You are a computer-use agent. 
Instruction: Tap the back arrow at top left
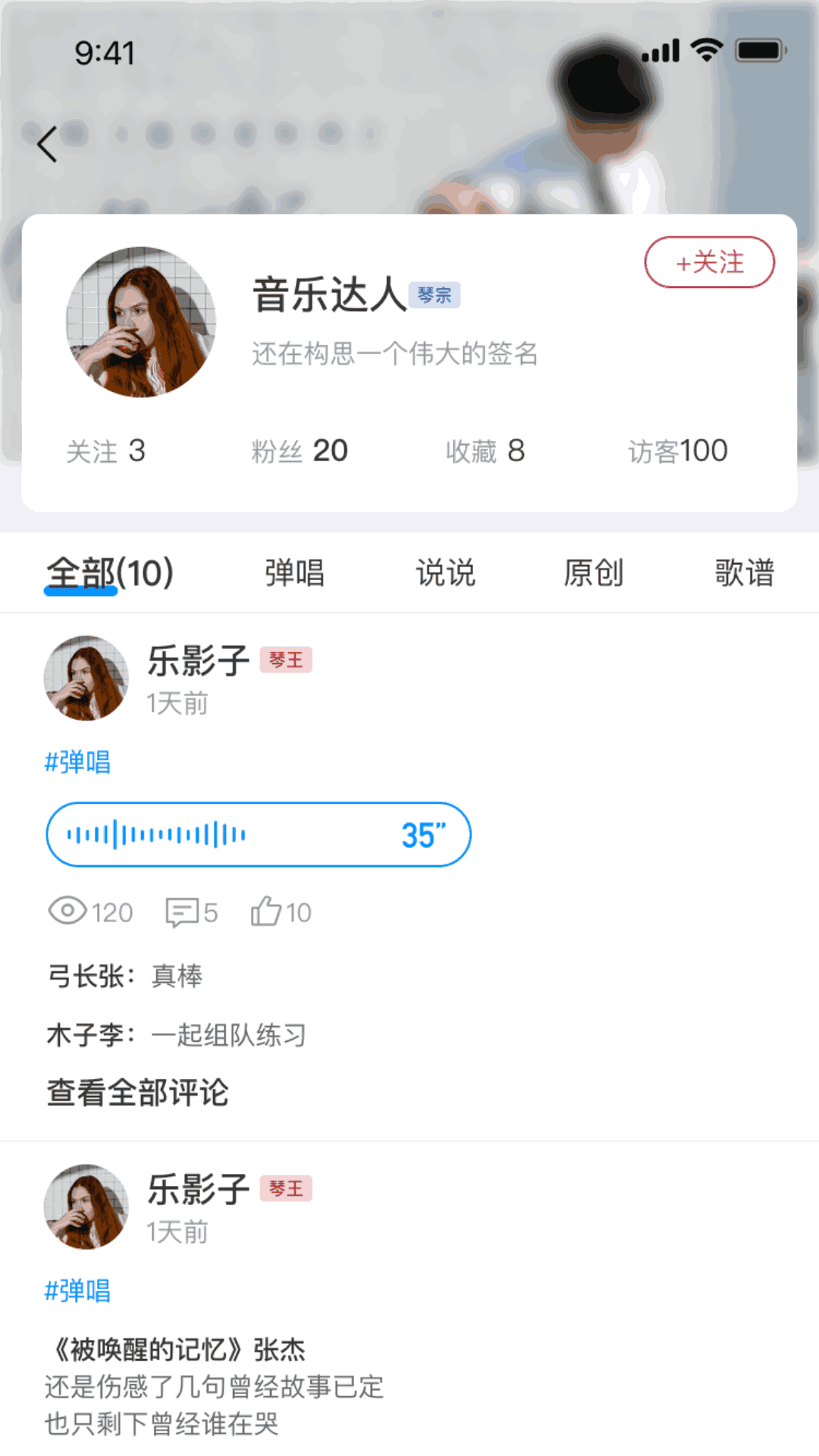pos(47,143)
